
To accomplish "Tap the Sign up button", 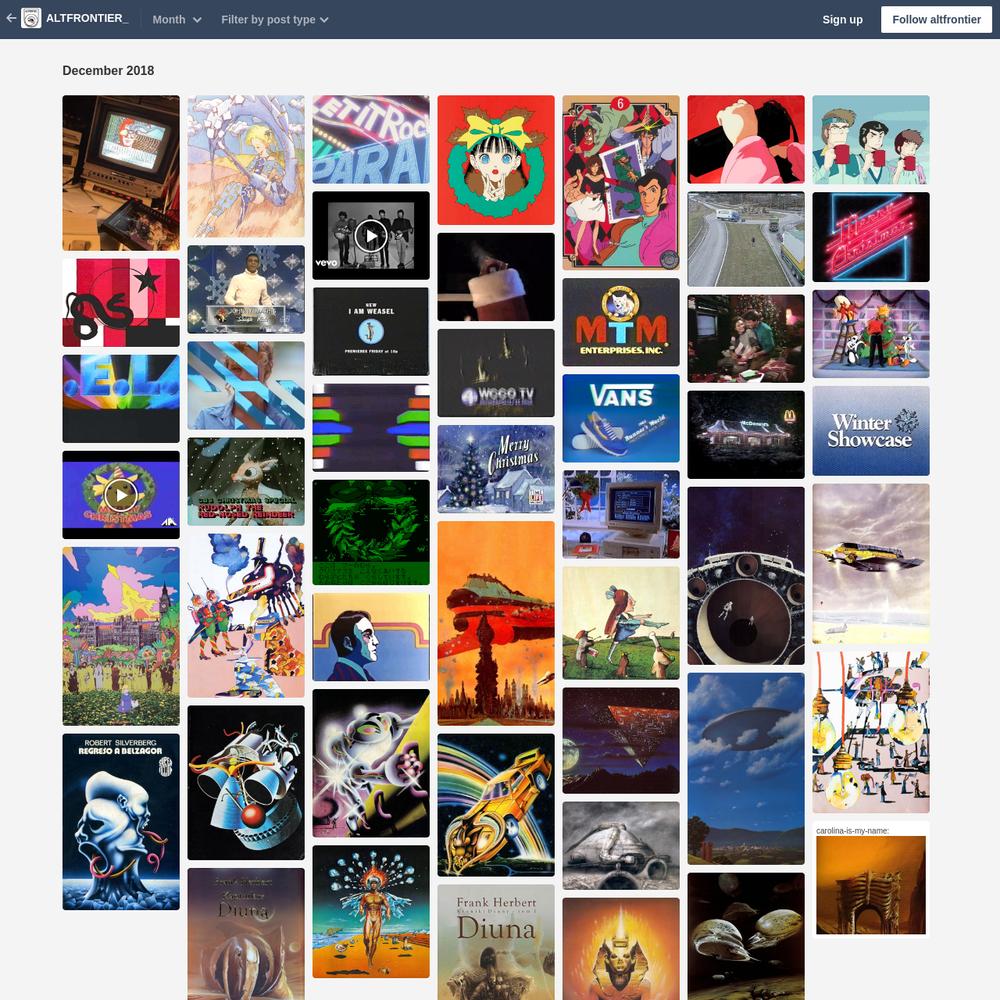I will tap(842, 20).
